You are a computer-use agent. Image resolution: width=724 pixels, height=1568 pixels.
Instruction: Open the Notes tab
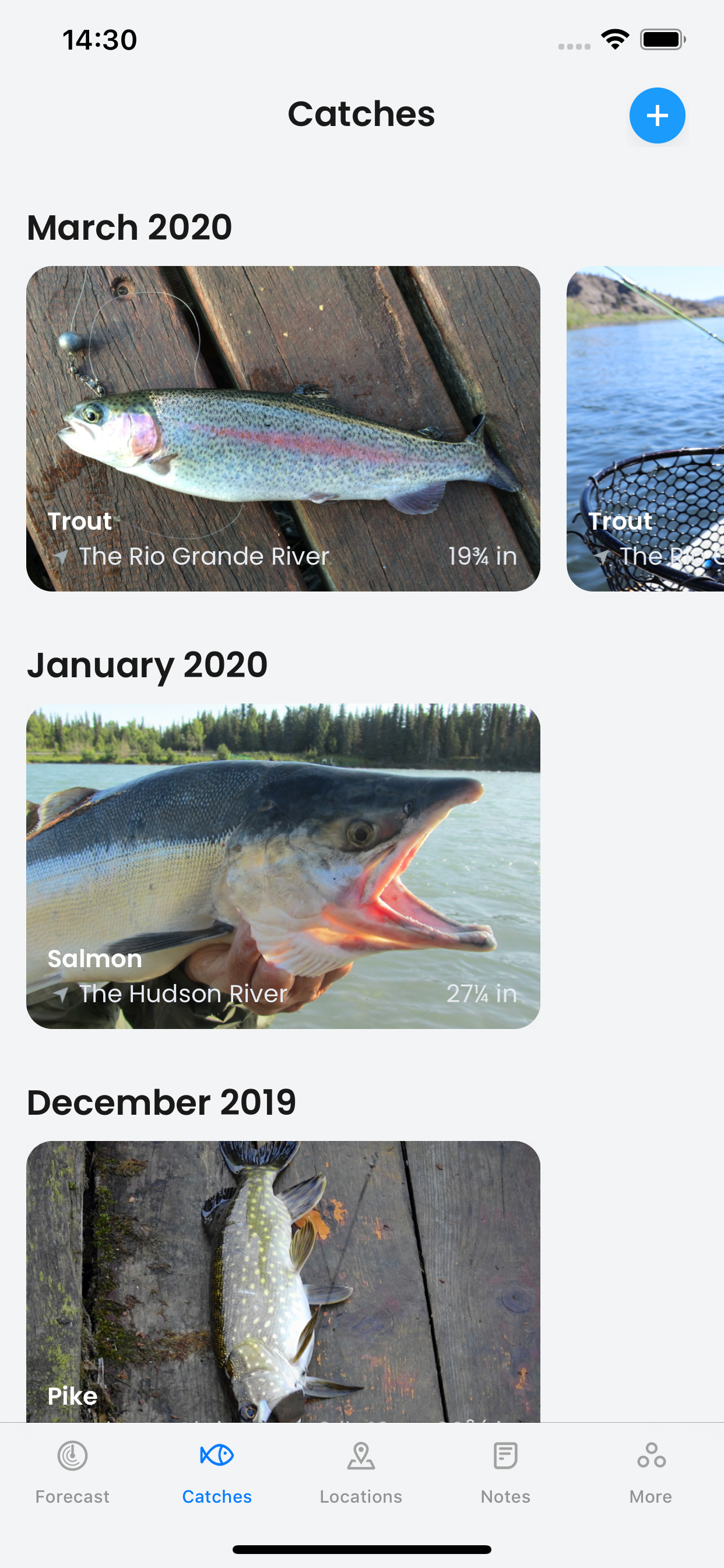tap(505, 1471)
